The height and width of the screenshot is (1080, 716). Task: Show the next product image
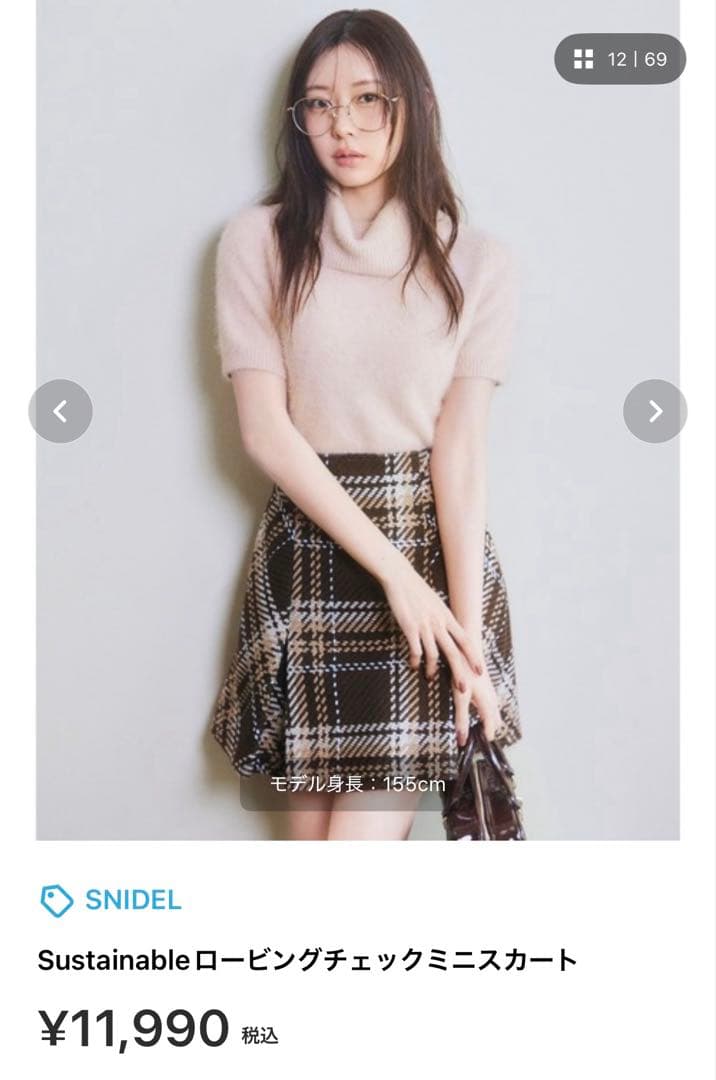655,411
